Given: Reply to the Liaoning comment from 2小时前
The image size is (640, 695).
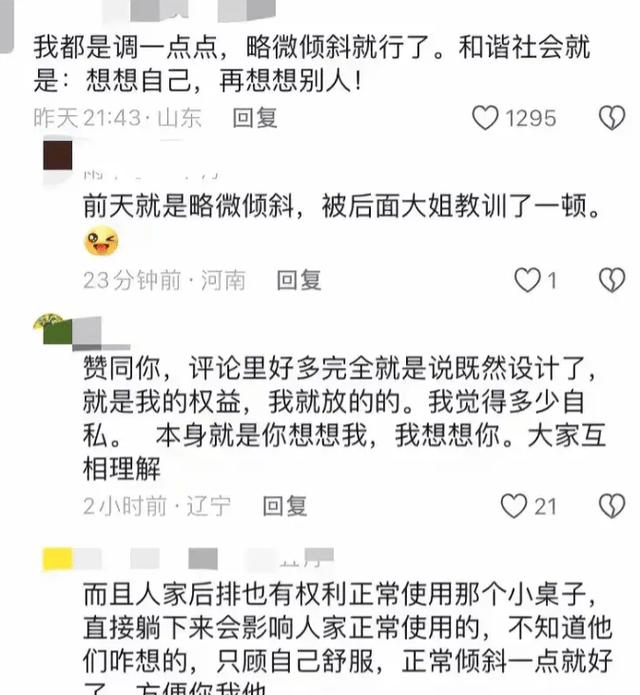Looking at the screenshot, I should [x=285, y=506].
